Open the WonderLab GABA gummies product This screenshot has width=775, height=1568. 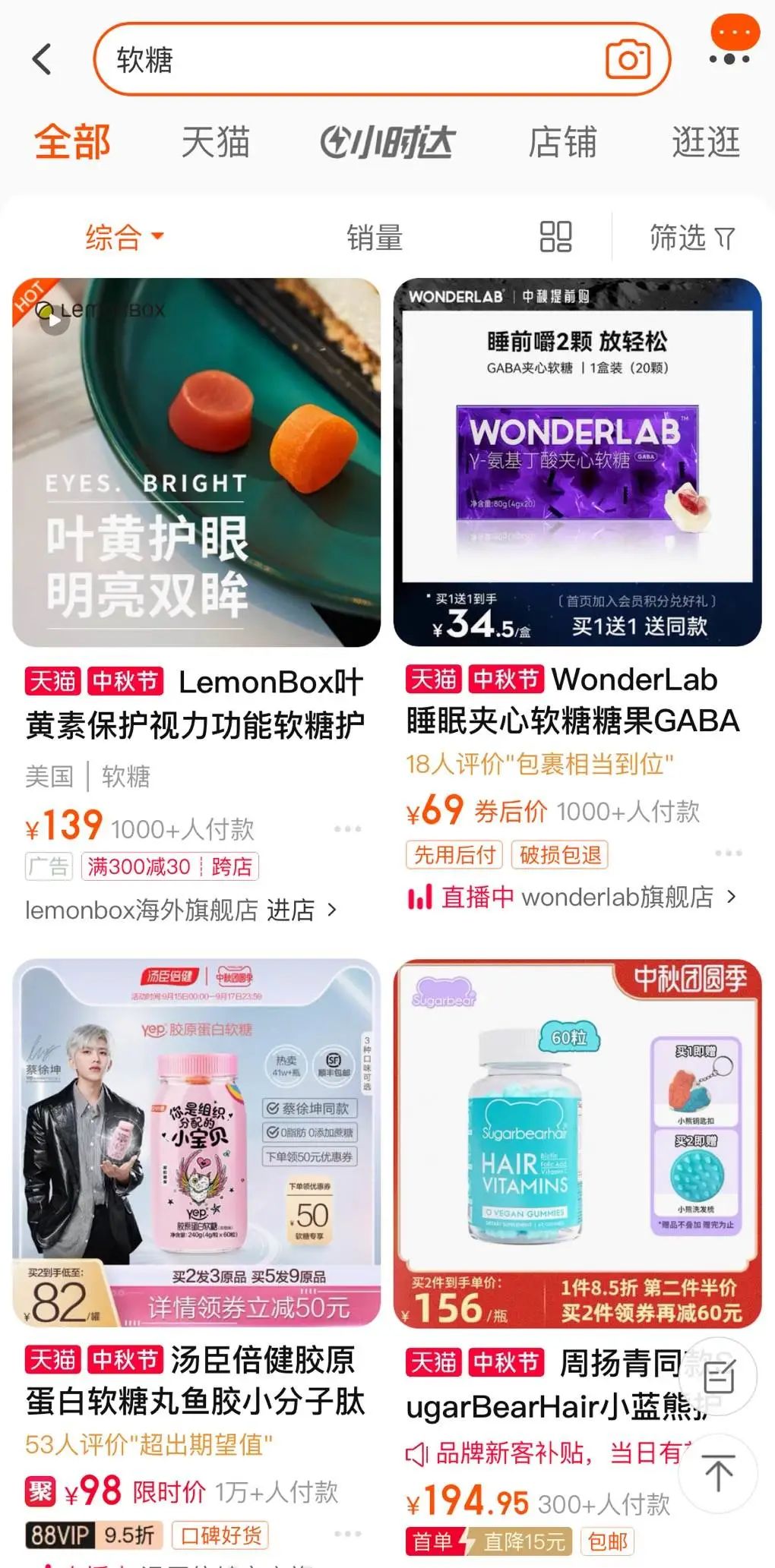(x=577, y=463)
